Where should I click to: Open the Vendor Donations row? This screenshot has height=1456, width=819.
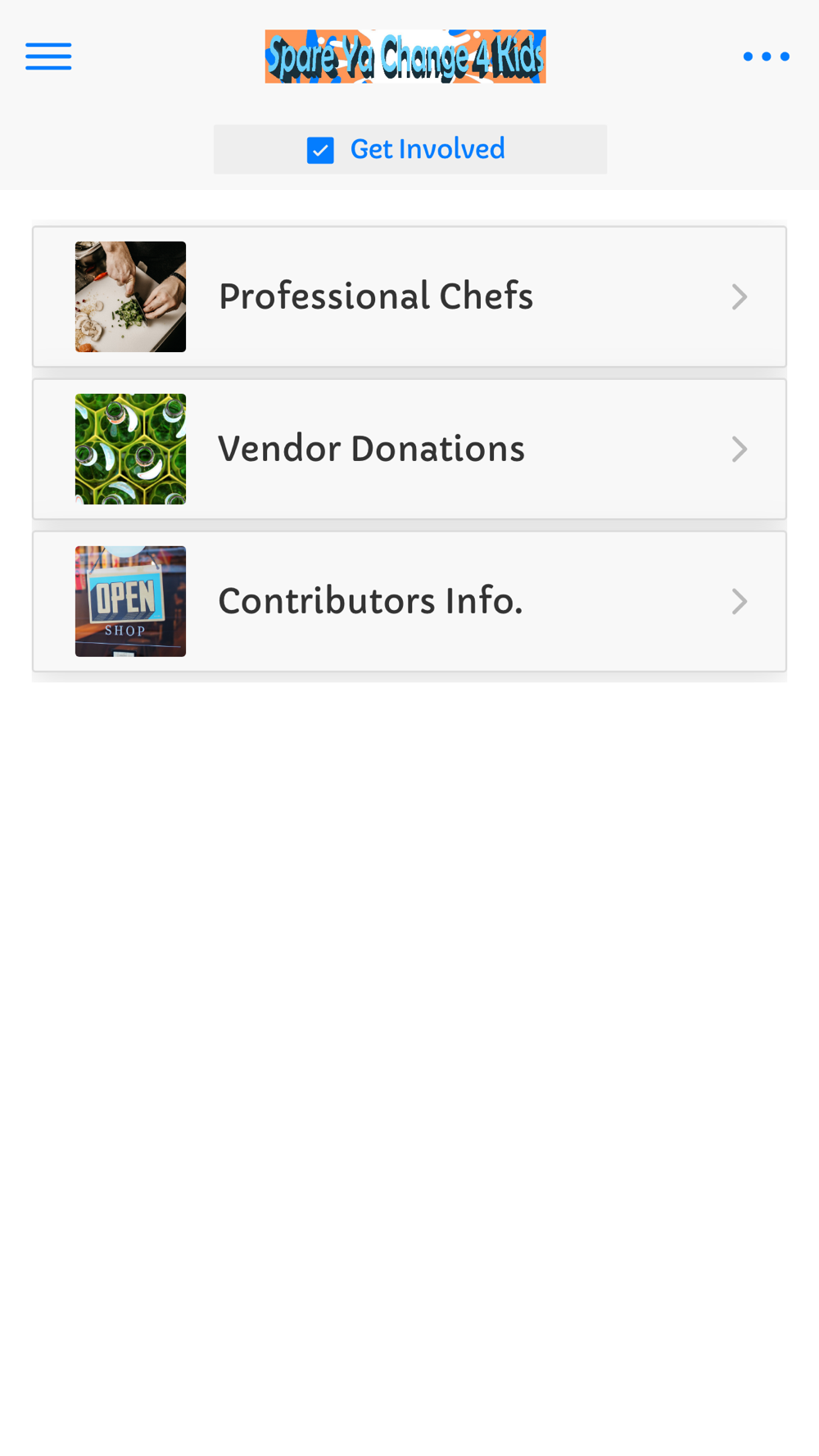point(409,449)
